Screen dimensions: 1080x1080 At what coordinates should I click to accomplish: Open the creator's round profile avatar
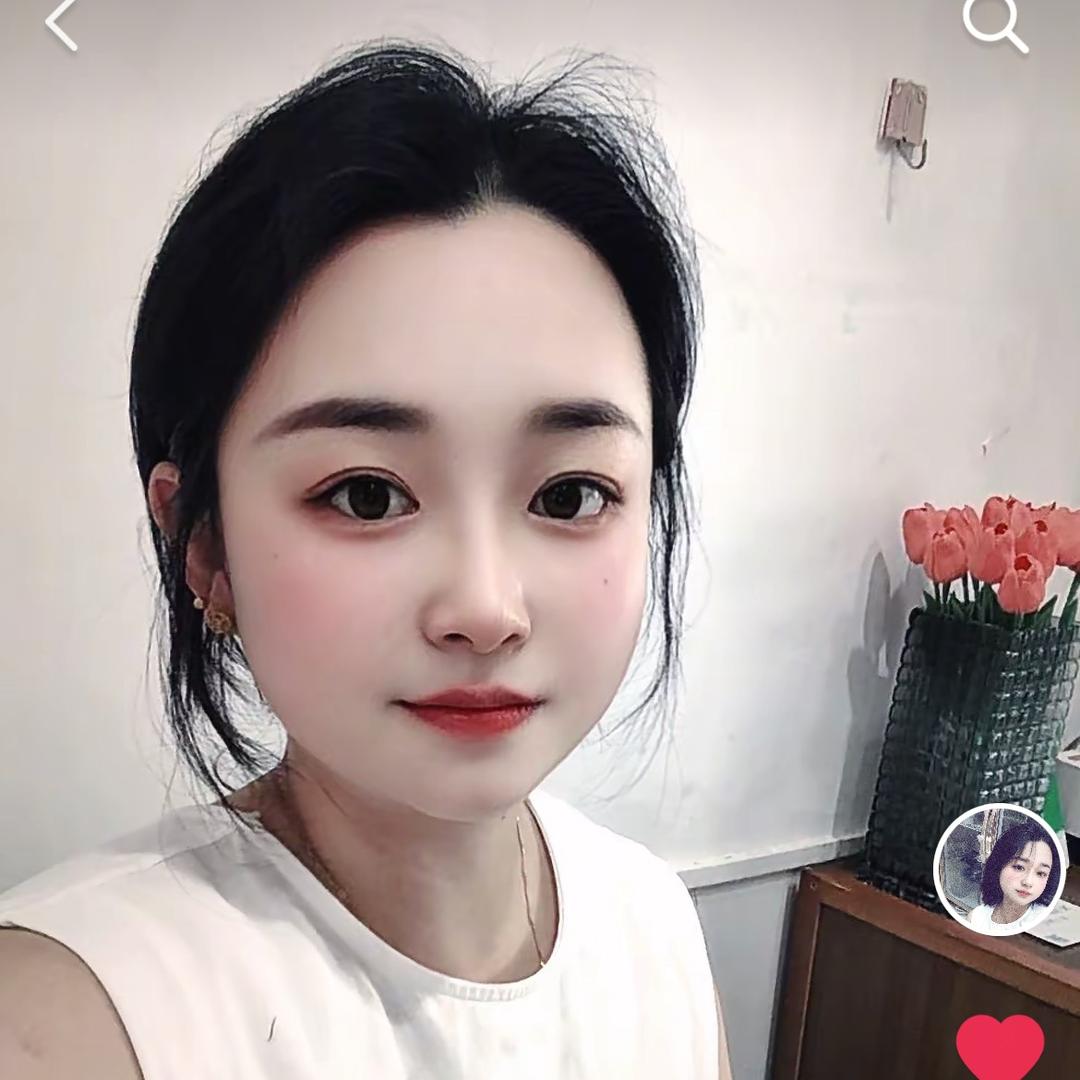pos(999,870)
